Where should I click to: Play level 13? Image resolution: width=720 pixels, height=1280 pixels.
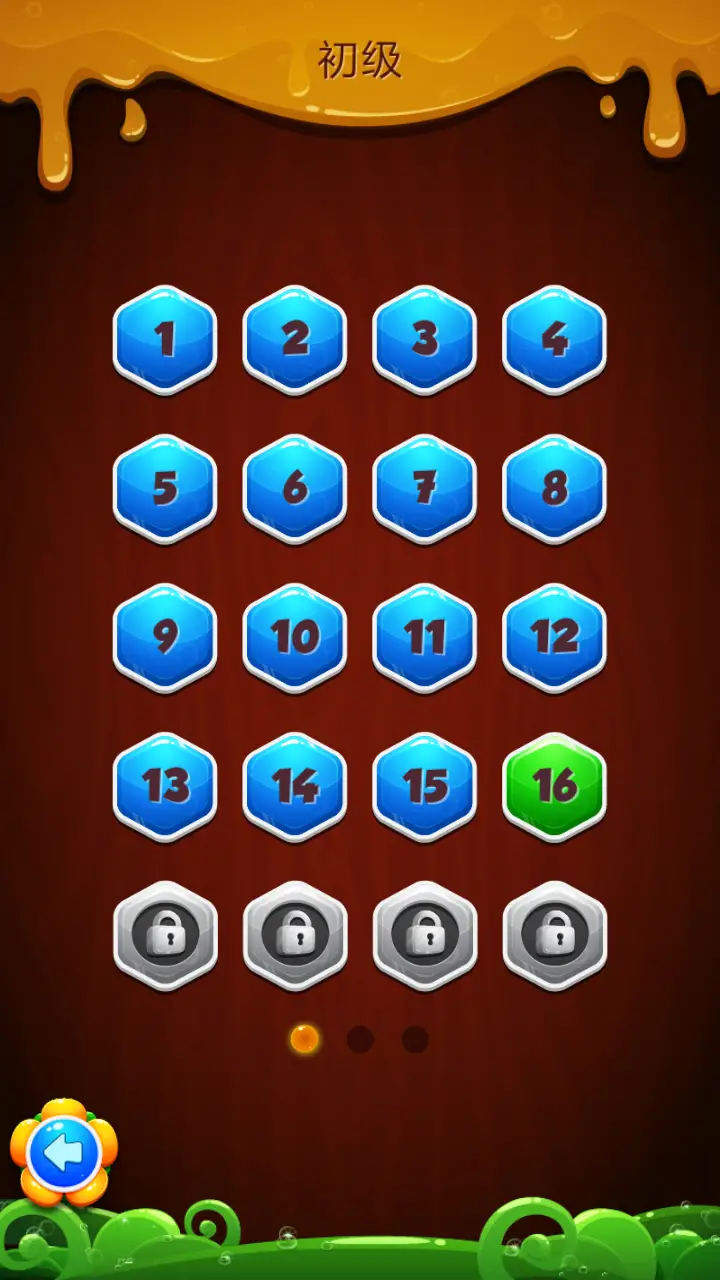(165, 787)
